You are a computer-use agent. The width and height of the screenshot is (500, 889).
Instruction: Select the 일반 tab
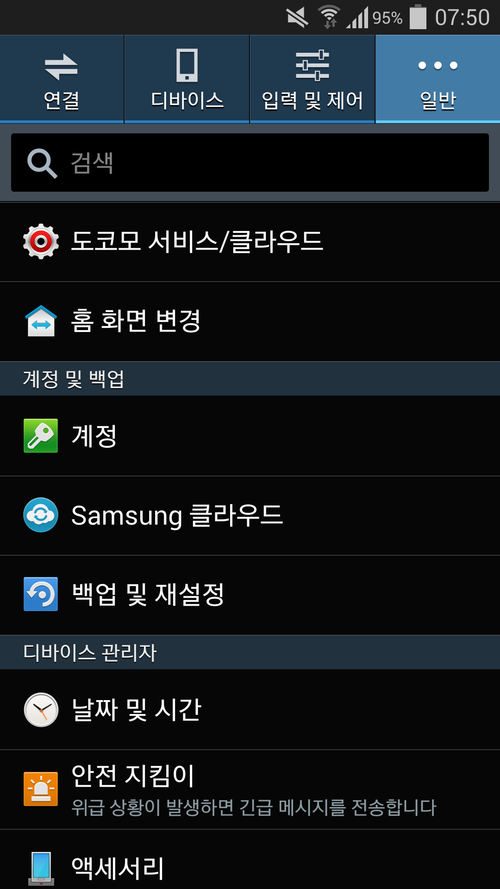tap(438, 78)
